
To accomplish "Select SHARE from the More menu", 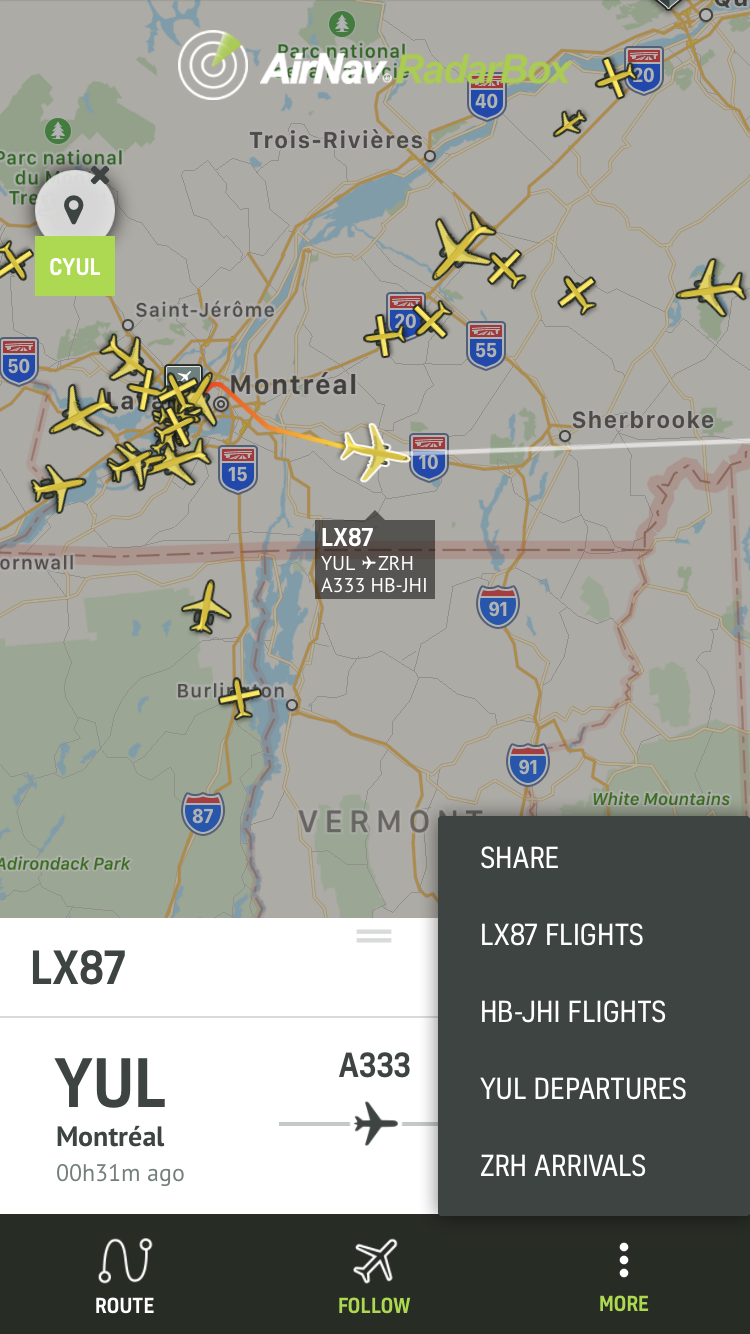I will pyautogui.click(x=594, y=857).
